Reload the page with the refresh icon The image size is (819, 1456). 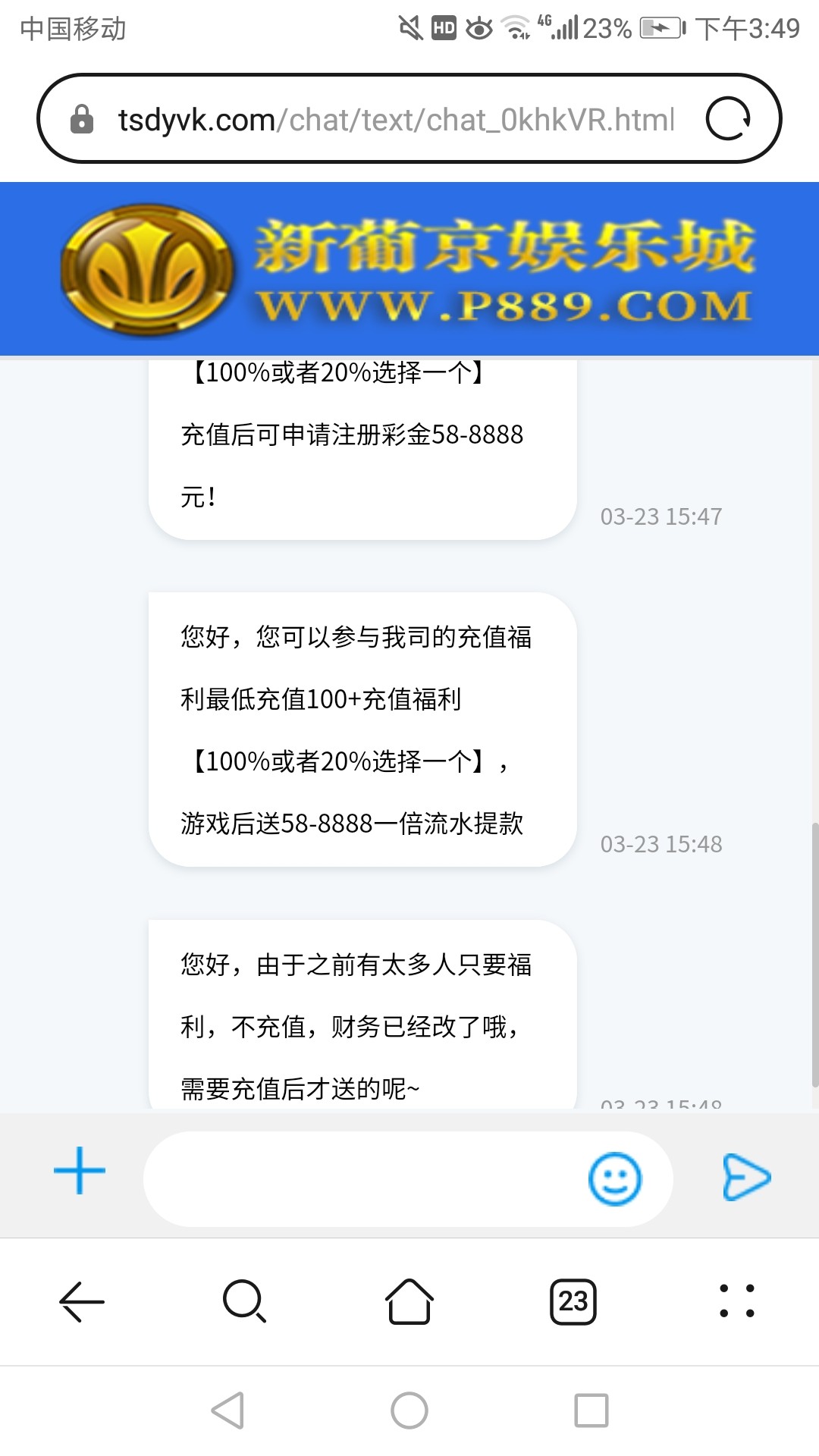(x=728, y=119)
